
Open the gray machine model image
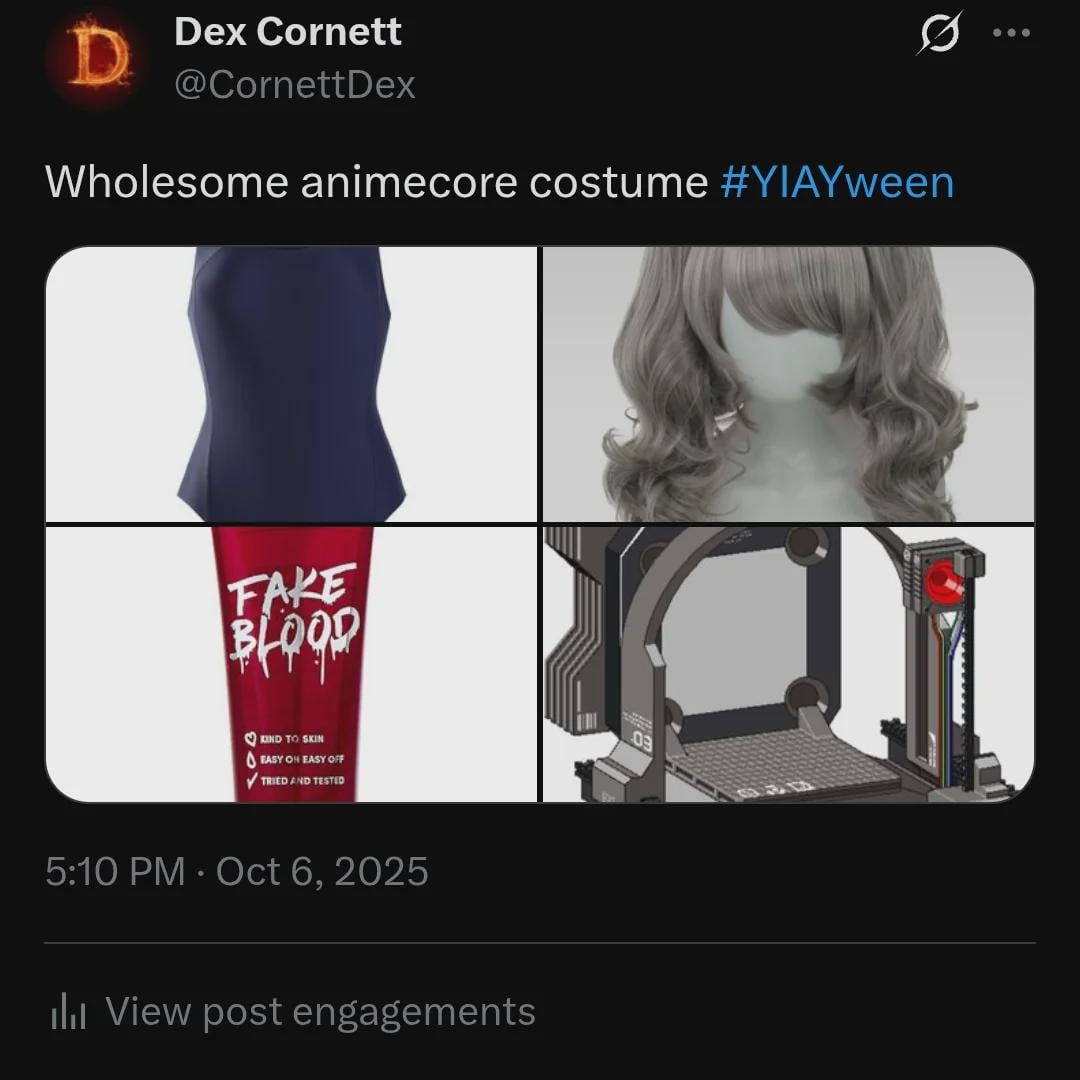(x=788, y=664)
